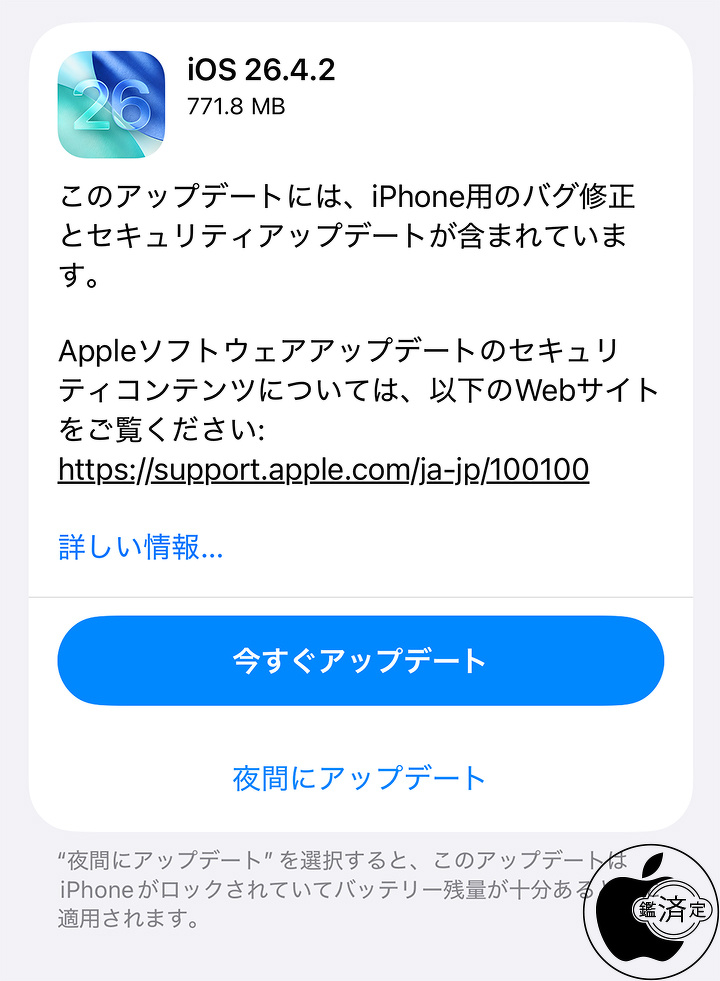Tap 今すぐアップデート to update now
720x981 pixels.
(x=360, y=661)
